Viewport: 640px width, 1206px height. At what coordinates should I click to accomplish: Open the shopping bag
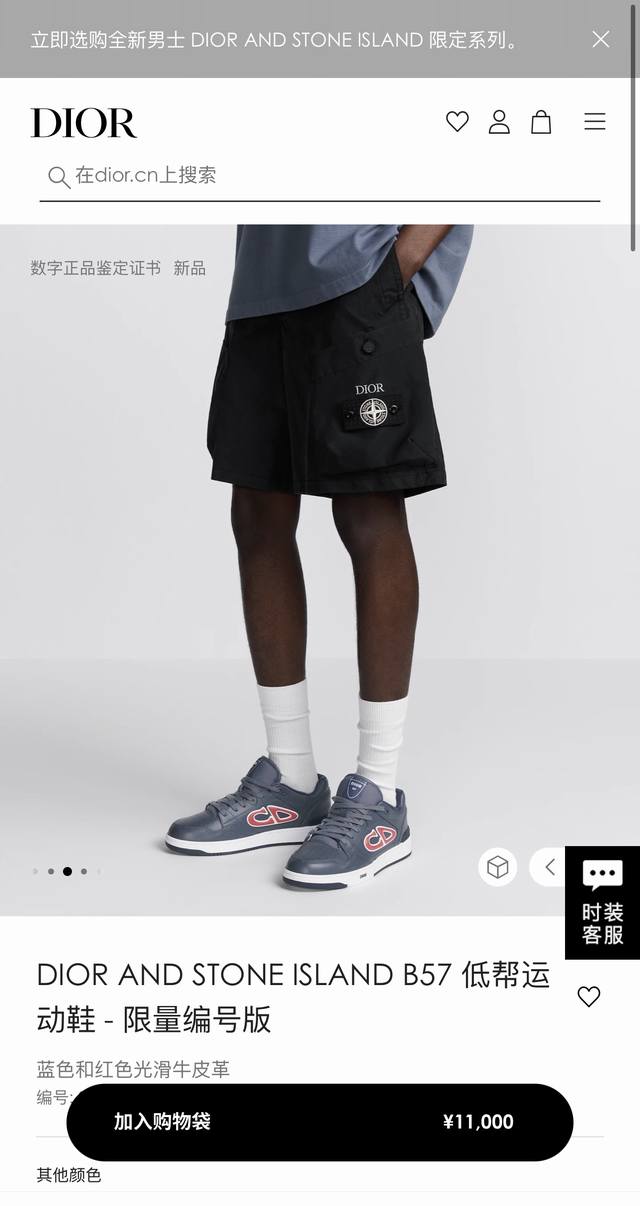541,122
